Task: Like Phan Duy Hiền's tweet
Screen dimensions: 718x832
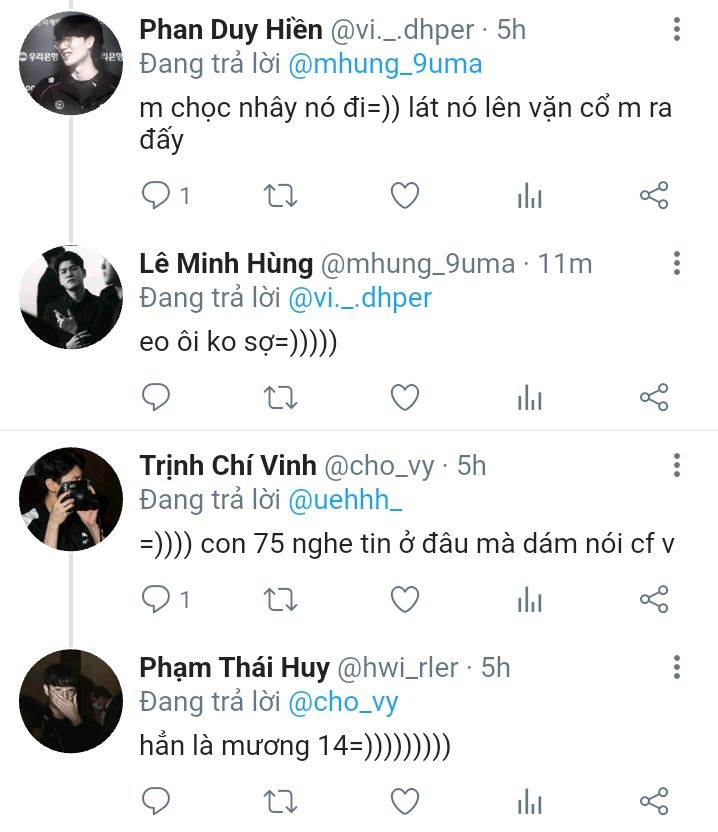Action: tap(404, 196)
